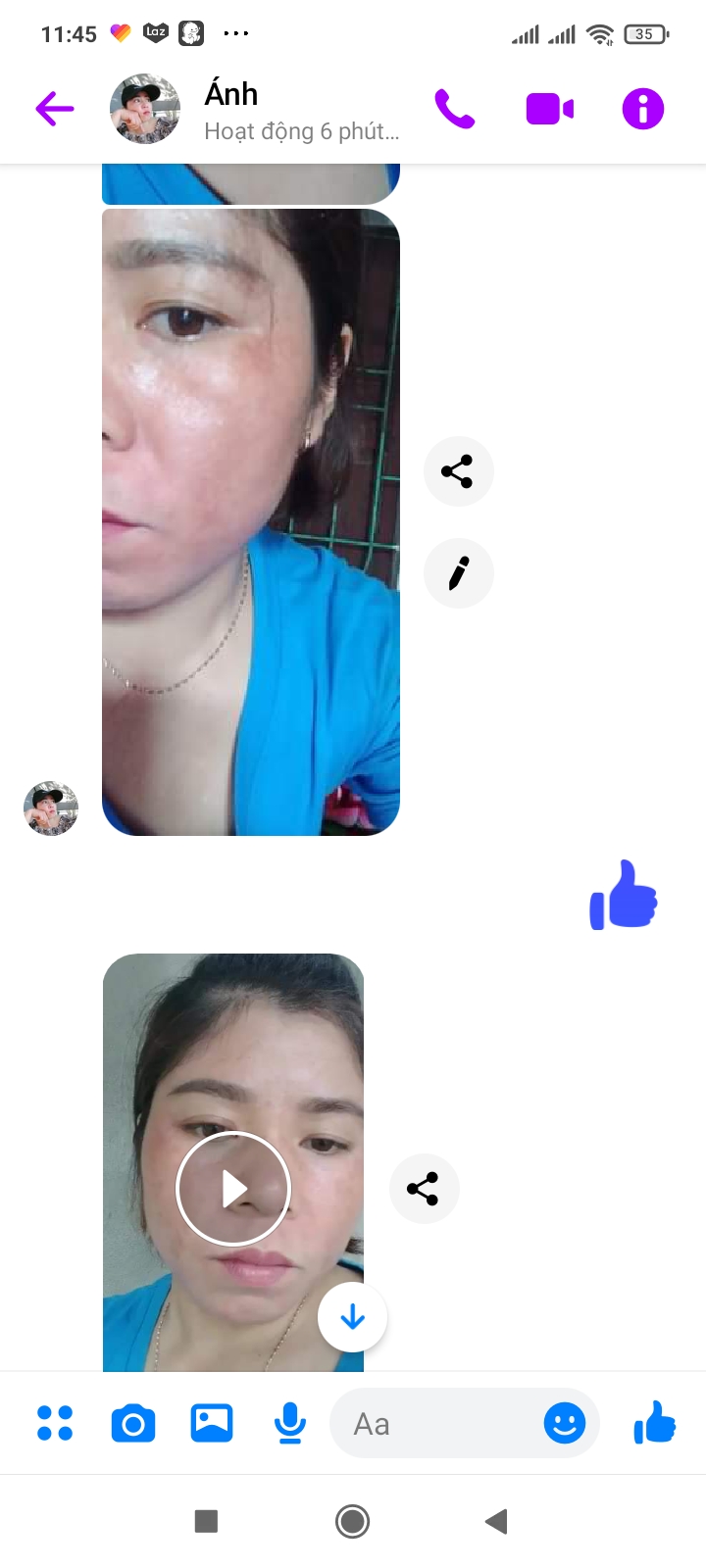Start a voice call with Ánh
The height and width of the screenshot is (1568, 706).
click(455, 109)
